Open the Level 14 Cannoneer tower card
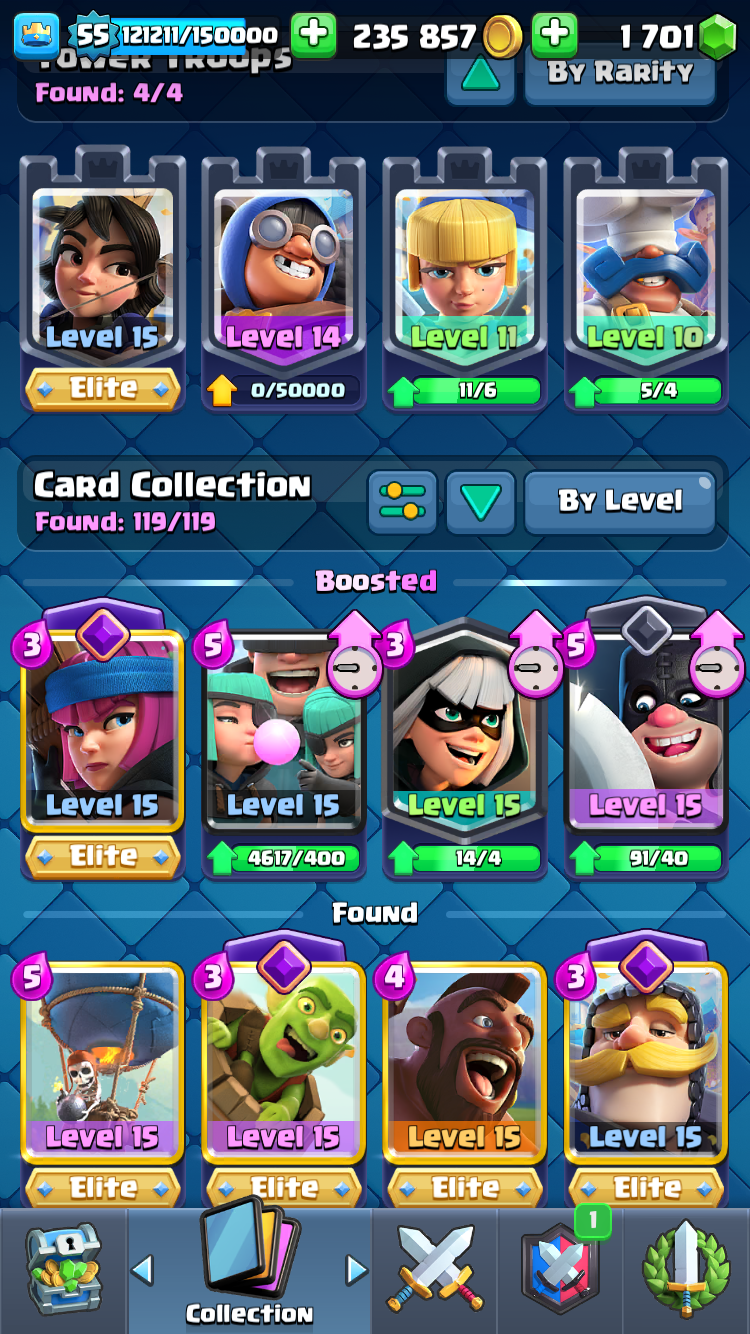The image size is (750, 1334). click(x=283, y=282)
